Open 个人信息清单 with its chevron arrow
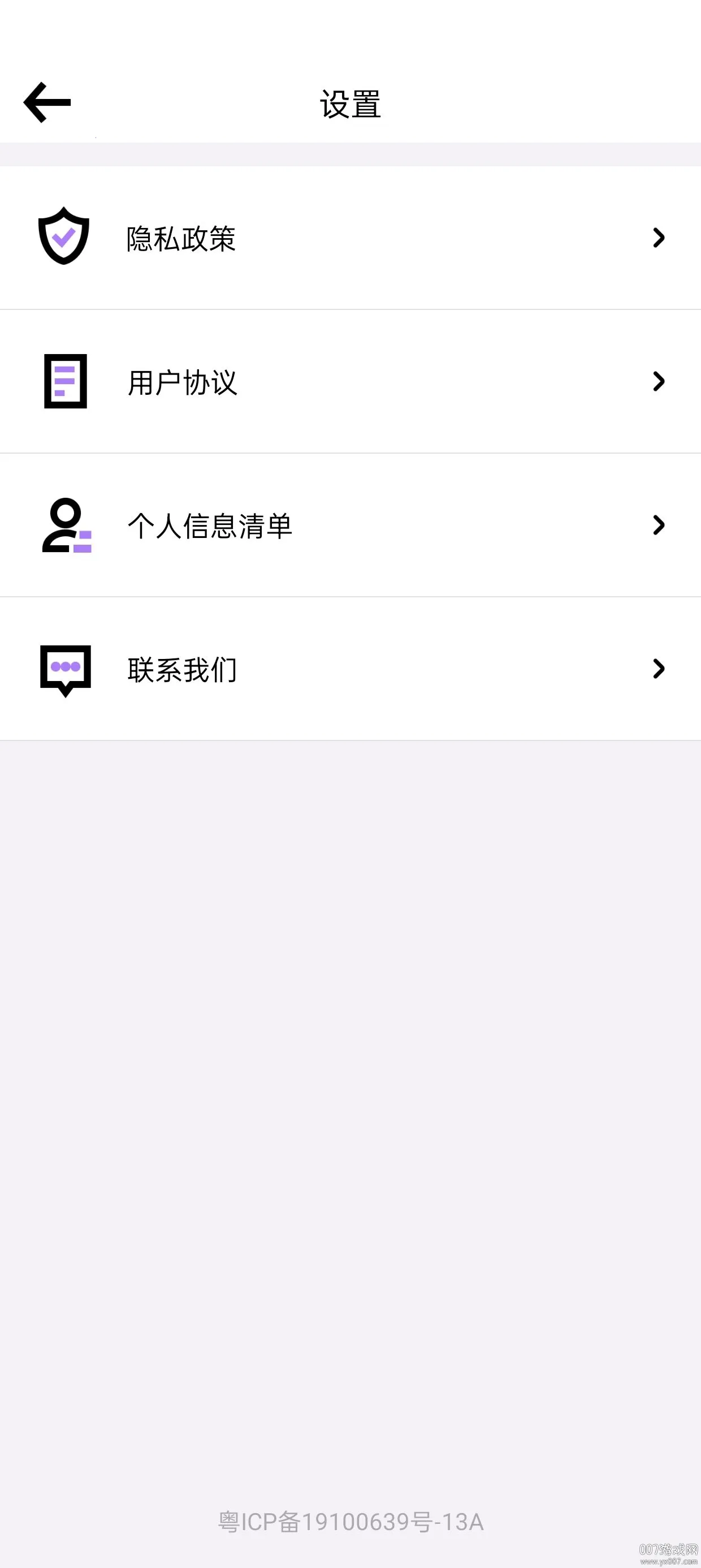The width and height of the screenshot is (701, 1568). coord(659,525)
